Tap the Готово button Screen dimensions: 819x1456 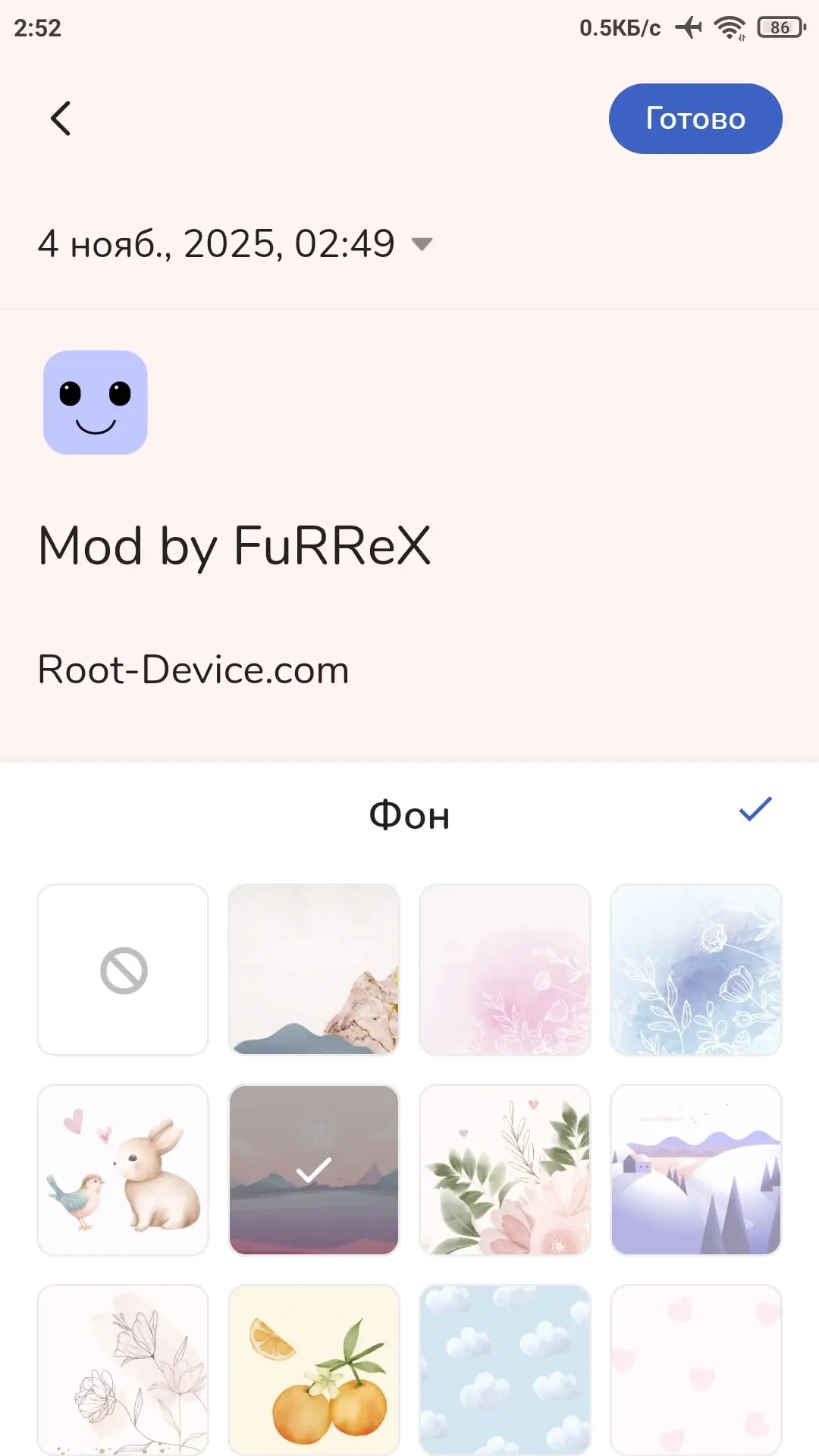tap(695, 118)
